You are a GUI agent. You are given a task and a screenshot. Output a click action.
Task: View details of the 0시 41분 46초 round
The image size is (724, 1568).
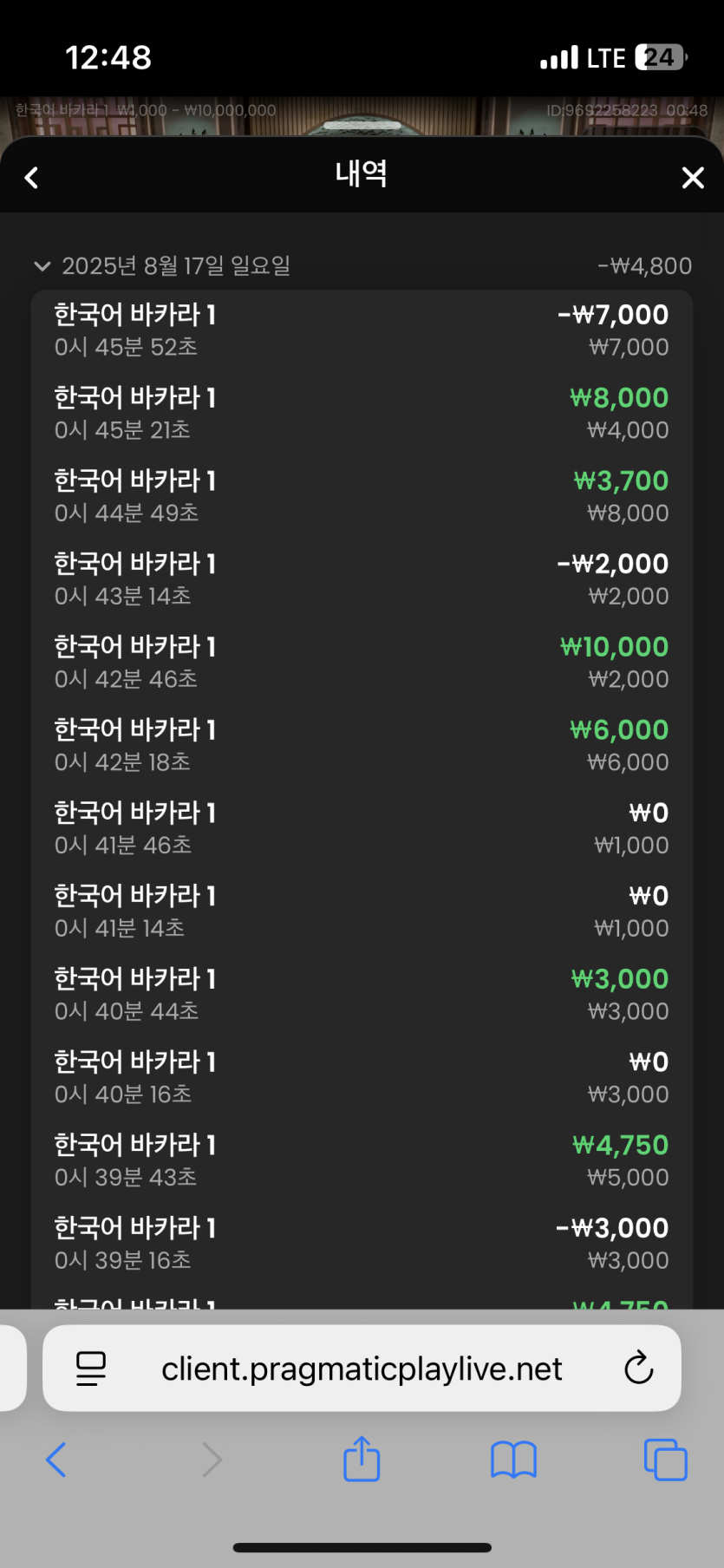coord(362,829)
